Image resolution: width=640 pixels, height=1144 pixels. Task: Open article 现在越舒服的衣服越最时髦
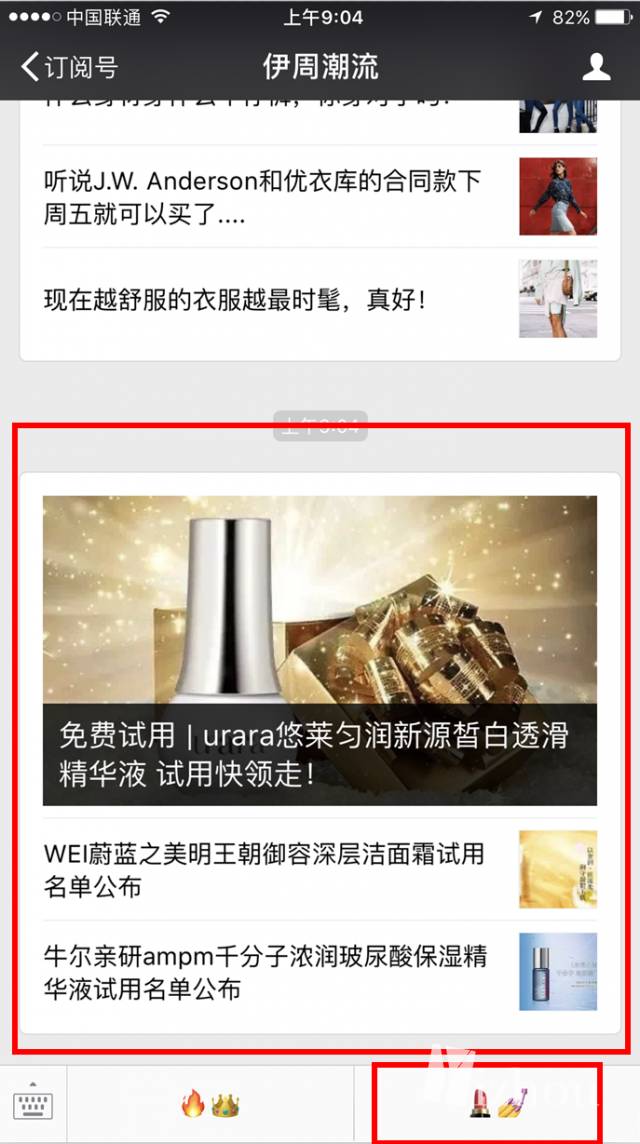[236, 299]
